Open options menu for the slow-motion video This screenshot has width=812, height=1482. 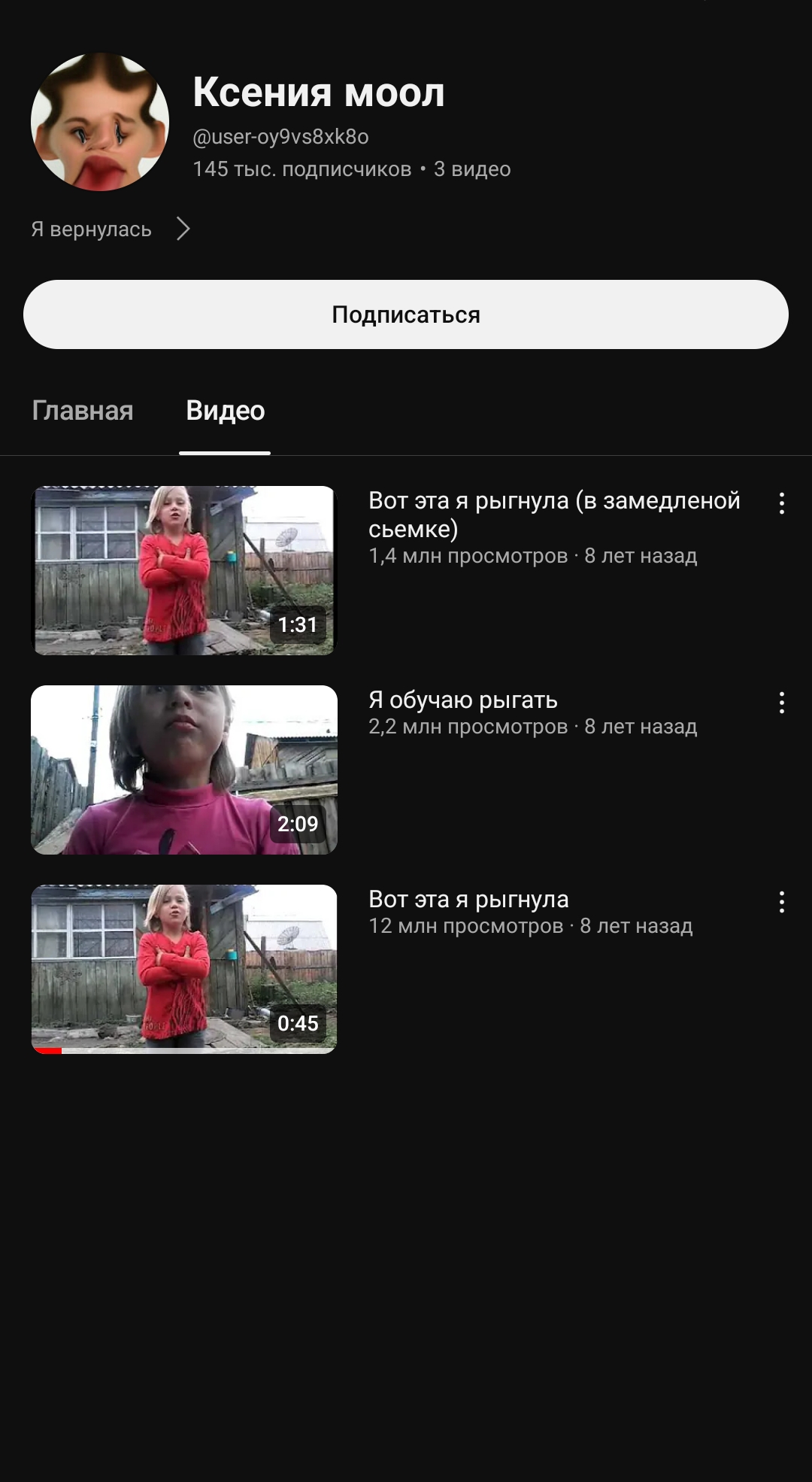782,503
